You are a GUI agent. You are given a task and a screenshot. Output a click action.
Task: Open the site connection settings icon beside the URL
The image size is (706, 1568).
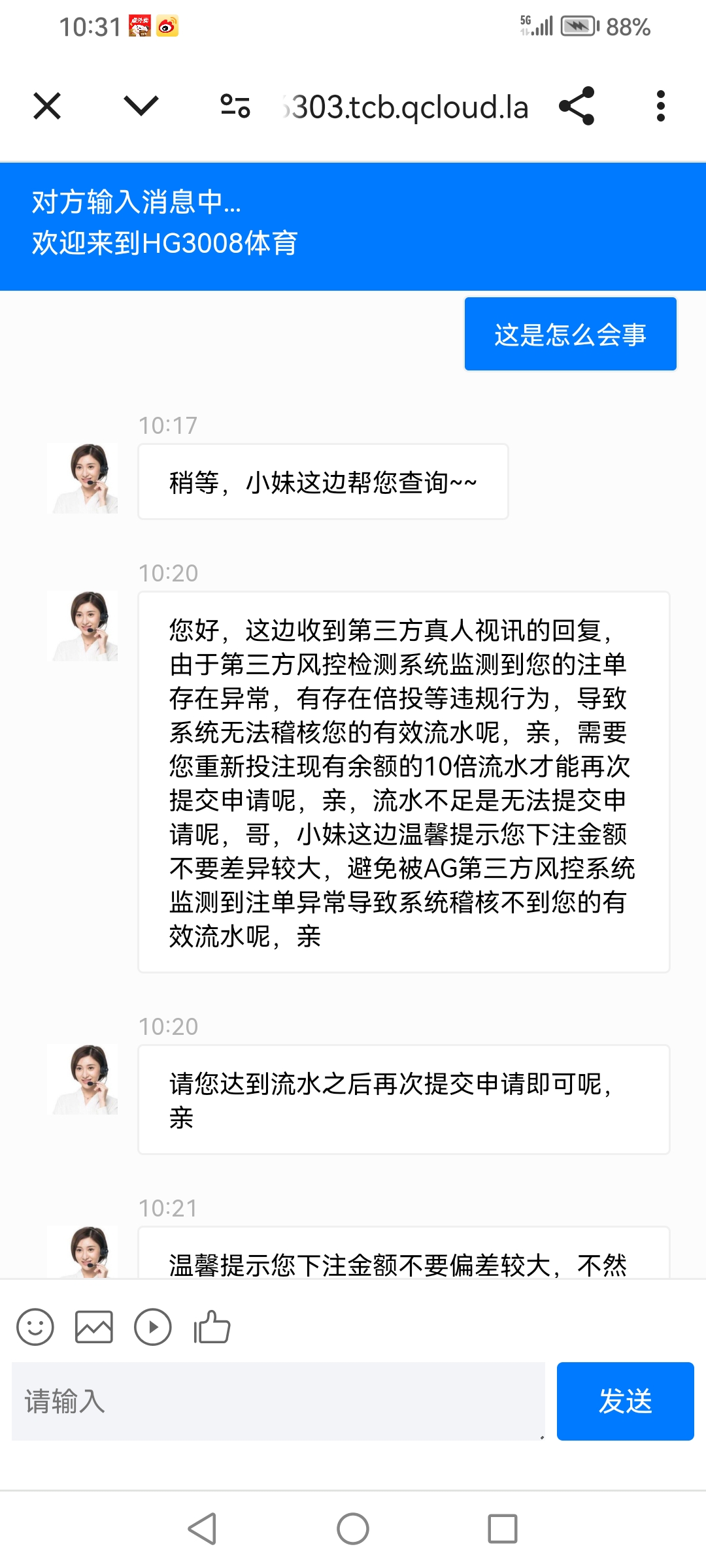[235, 108]
